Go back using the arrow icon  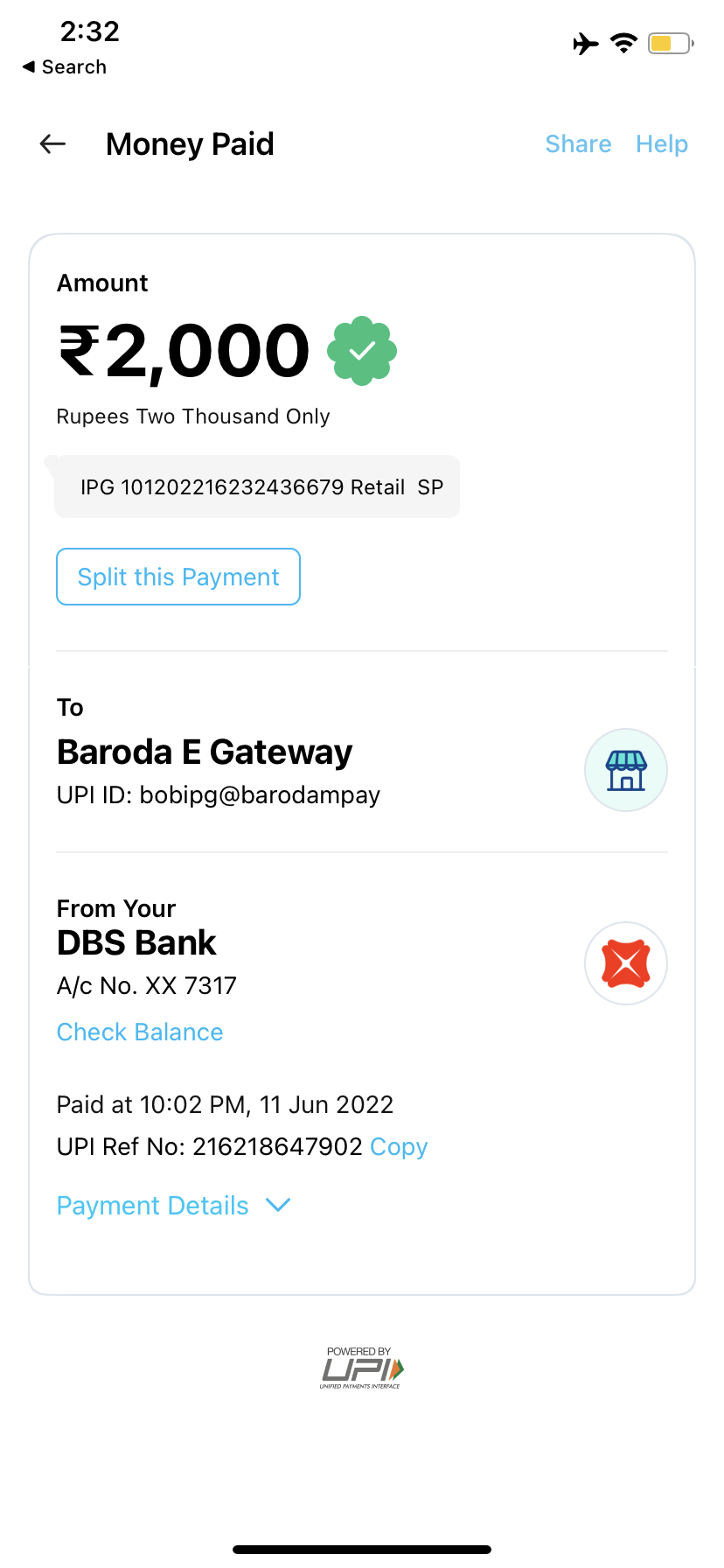[x=53, y=144]
